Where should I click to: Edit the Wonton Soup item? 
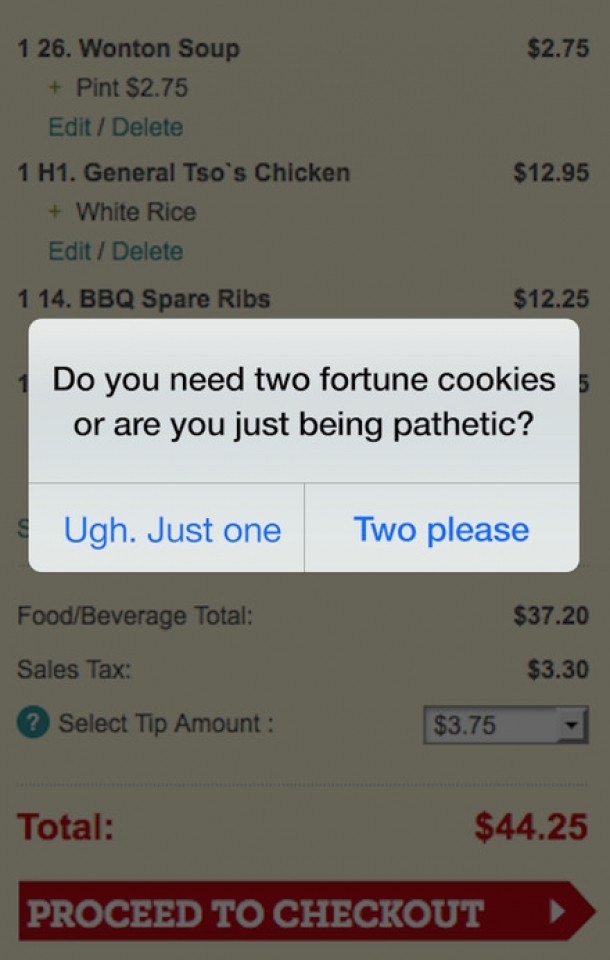[x=68, y=128]
